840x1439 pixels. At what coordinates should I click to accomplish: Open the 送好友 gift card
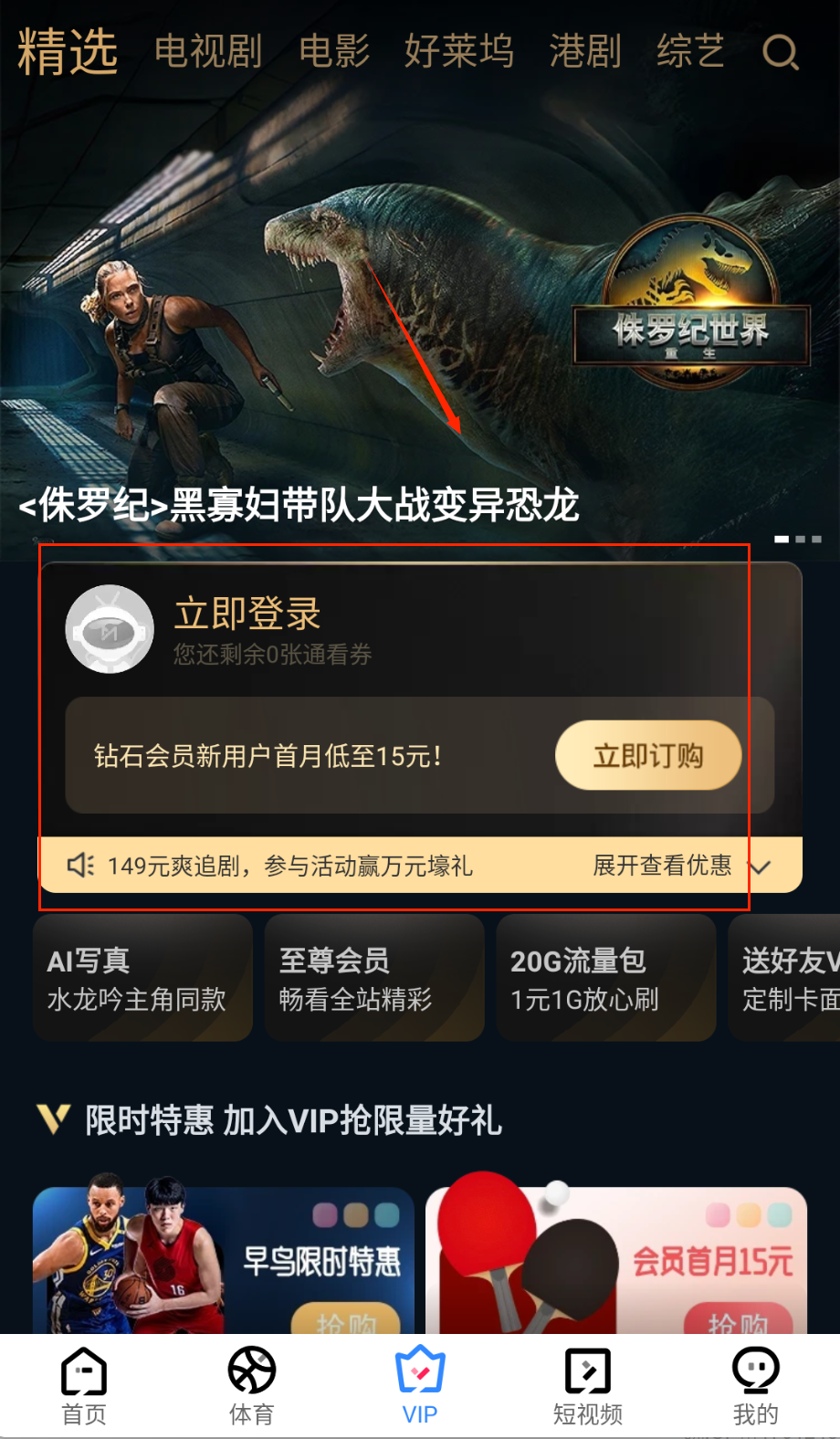[x=787, y=978]
